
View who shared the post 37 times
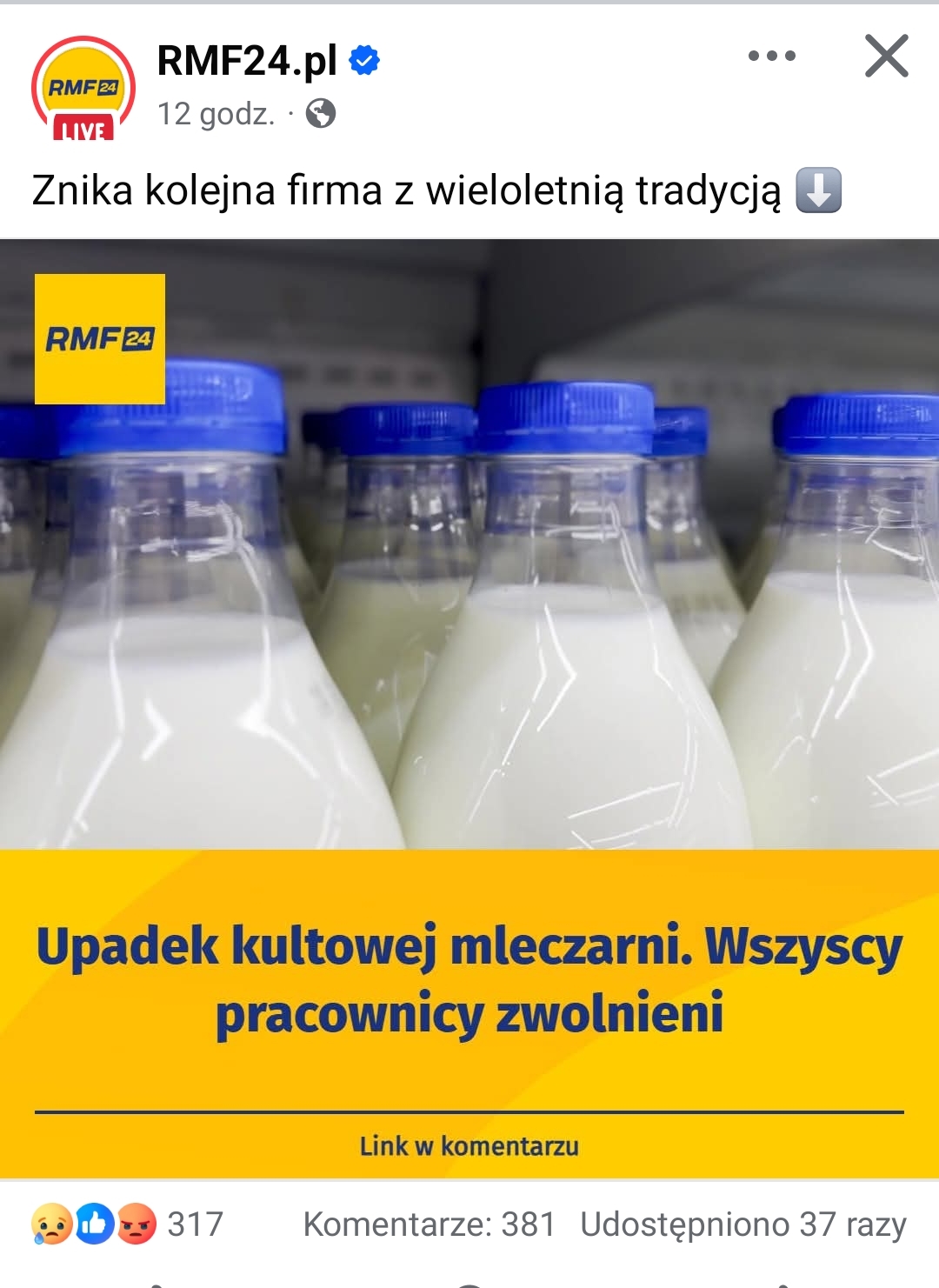[x=743, y=1225]
